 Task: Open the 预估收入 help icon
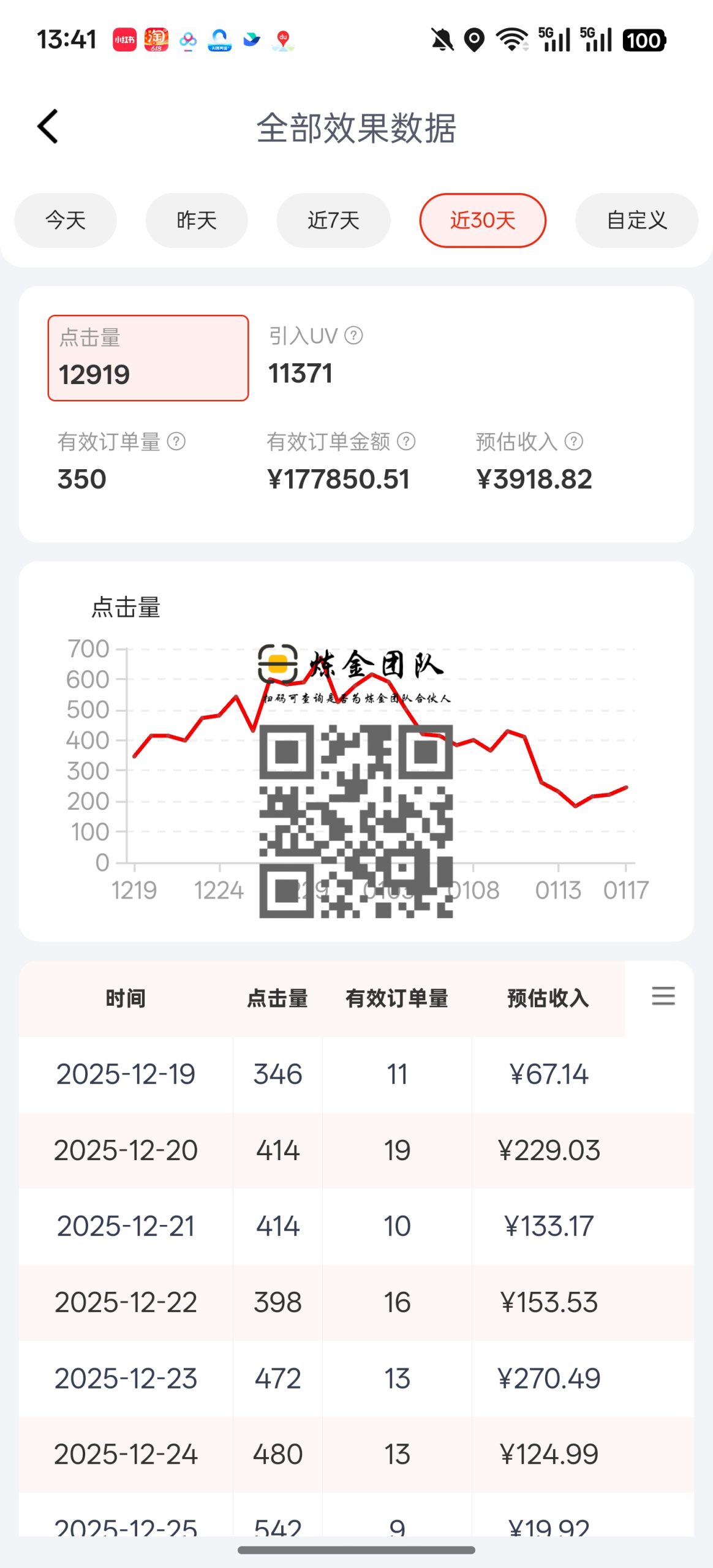point(575,440)
